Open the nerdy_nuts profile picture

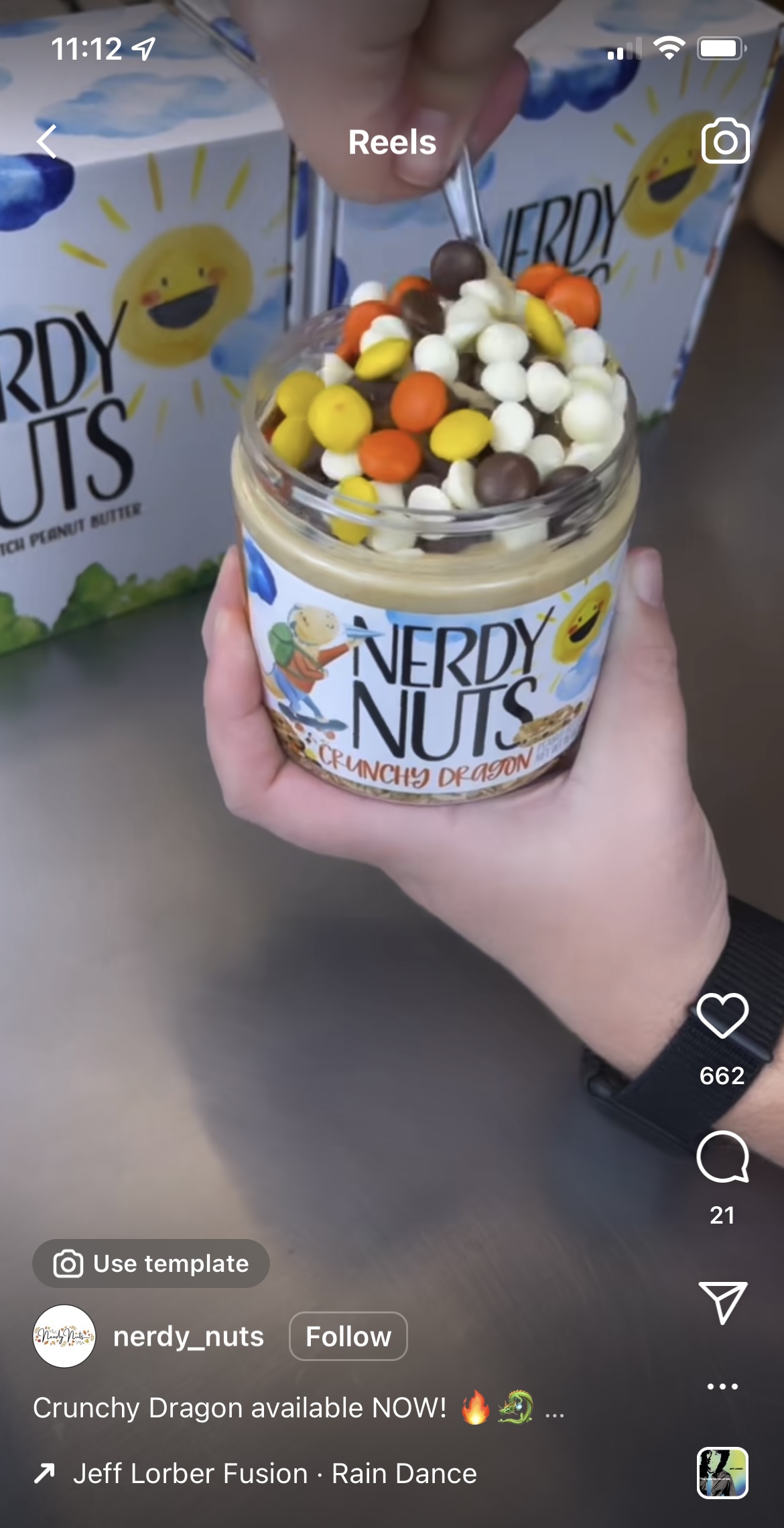[64, 1336]
